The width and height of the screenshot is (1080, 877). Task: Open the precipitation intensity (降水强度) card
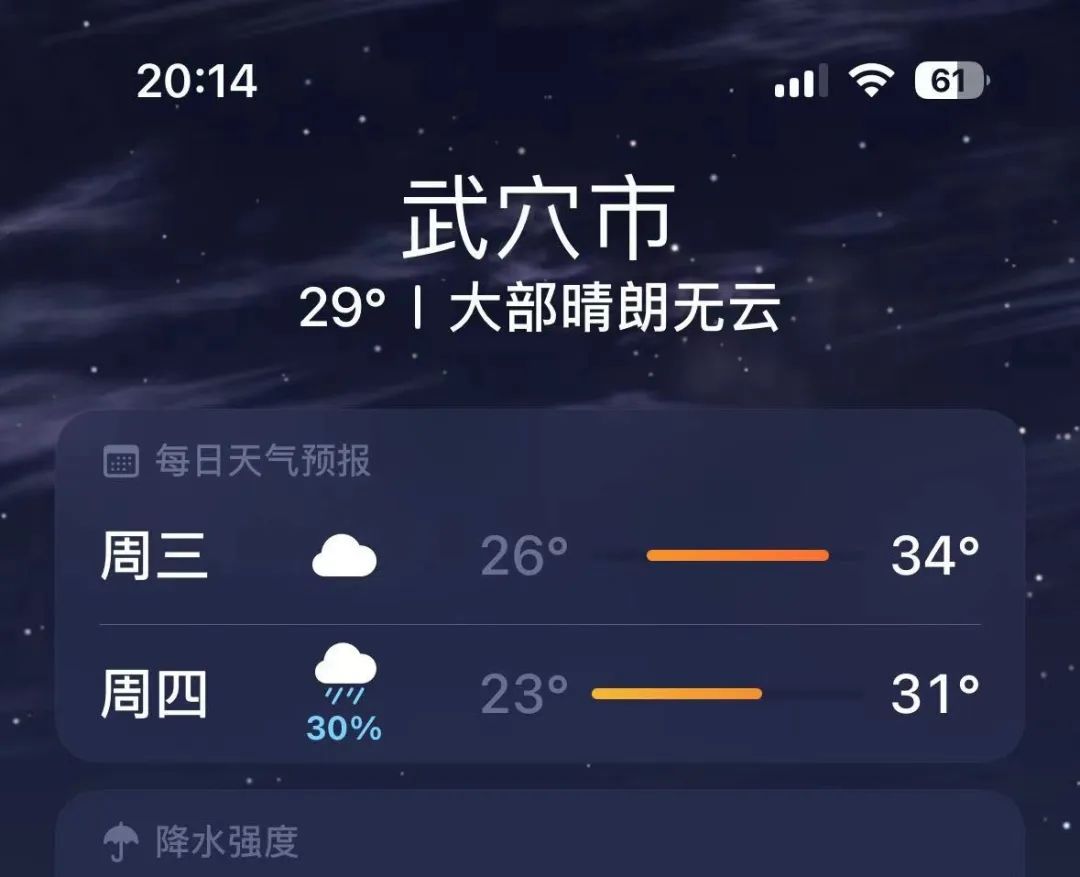coord(540,840)
